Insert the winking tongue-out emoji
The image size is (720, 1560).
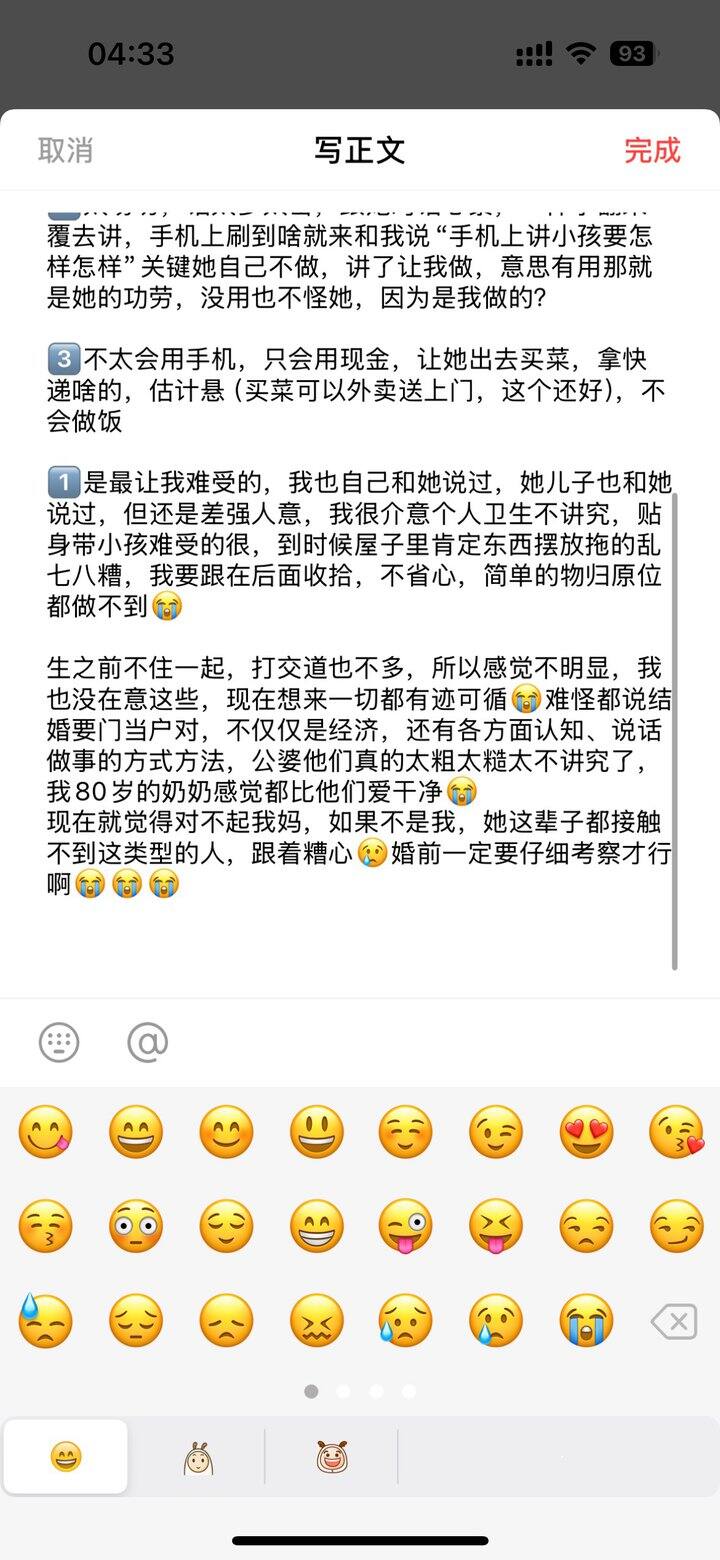pyautogui.click(x=406, y=1228)
